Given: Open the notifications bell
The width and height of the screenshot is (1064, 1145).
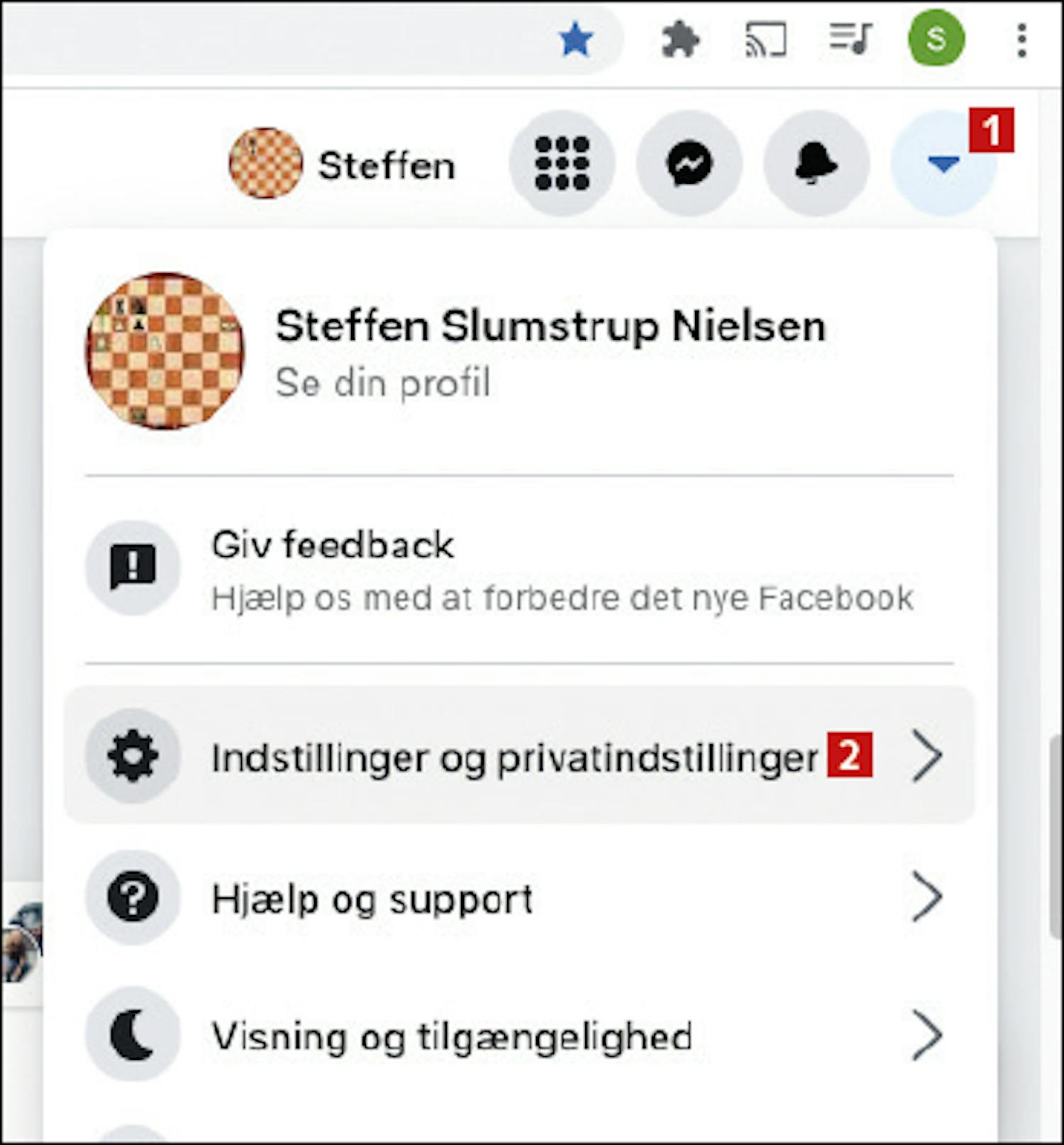Looking at the screenshot, I should (x=816, y=163).
